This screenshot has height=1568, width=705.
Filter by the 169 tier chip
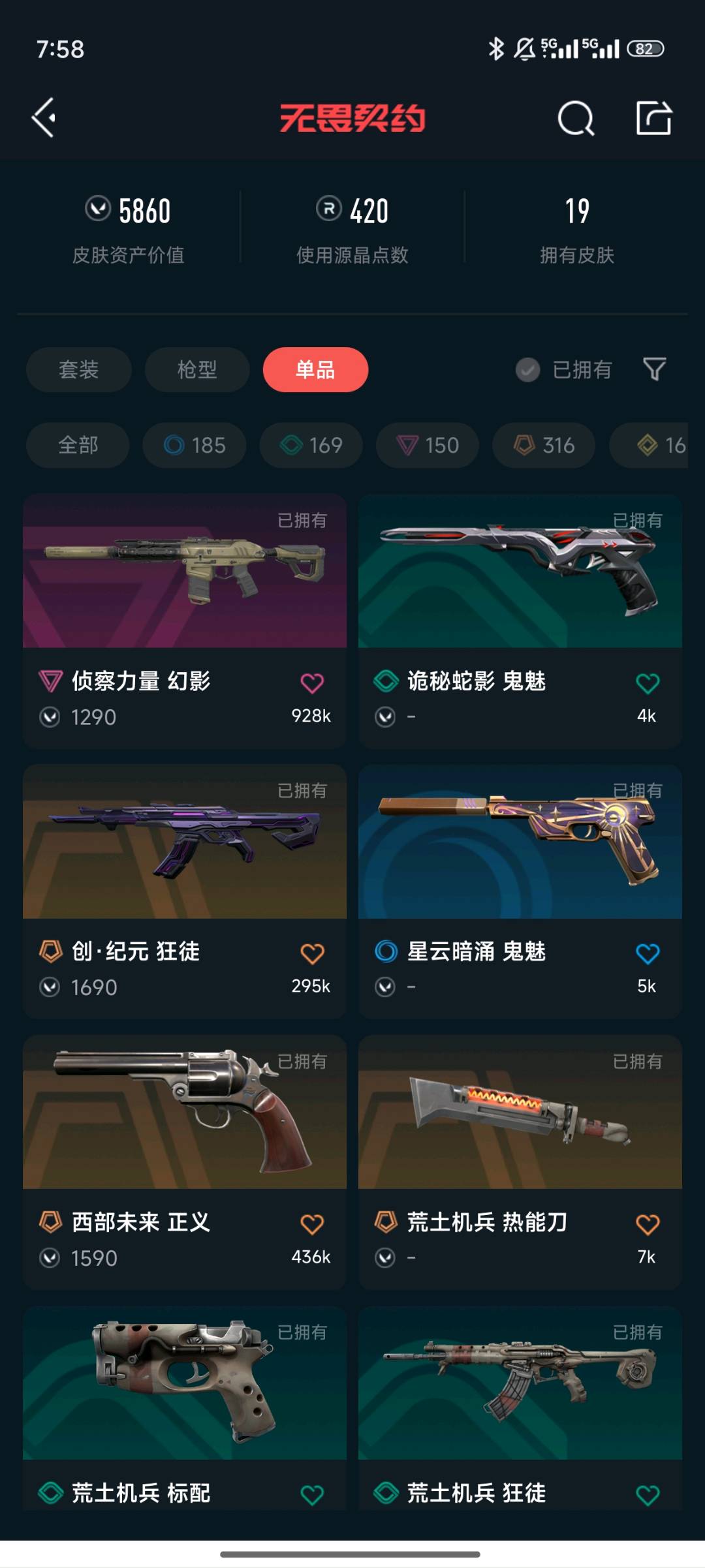coord(311,445)
